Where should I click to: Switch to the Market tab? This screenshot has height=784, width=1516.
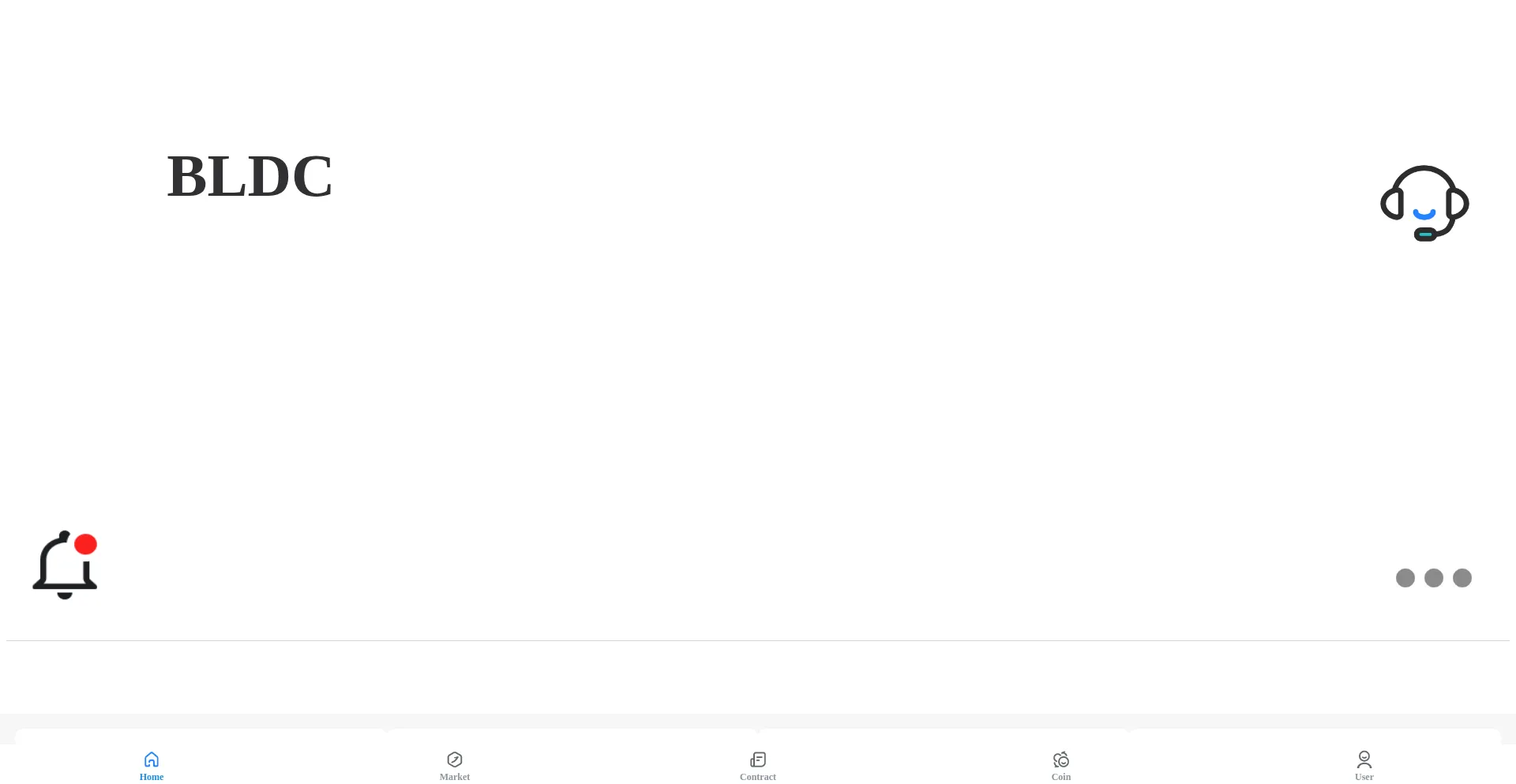coord(455,765)
